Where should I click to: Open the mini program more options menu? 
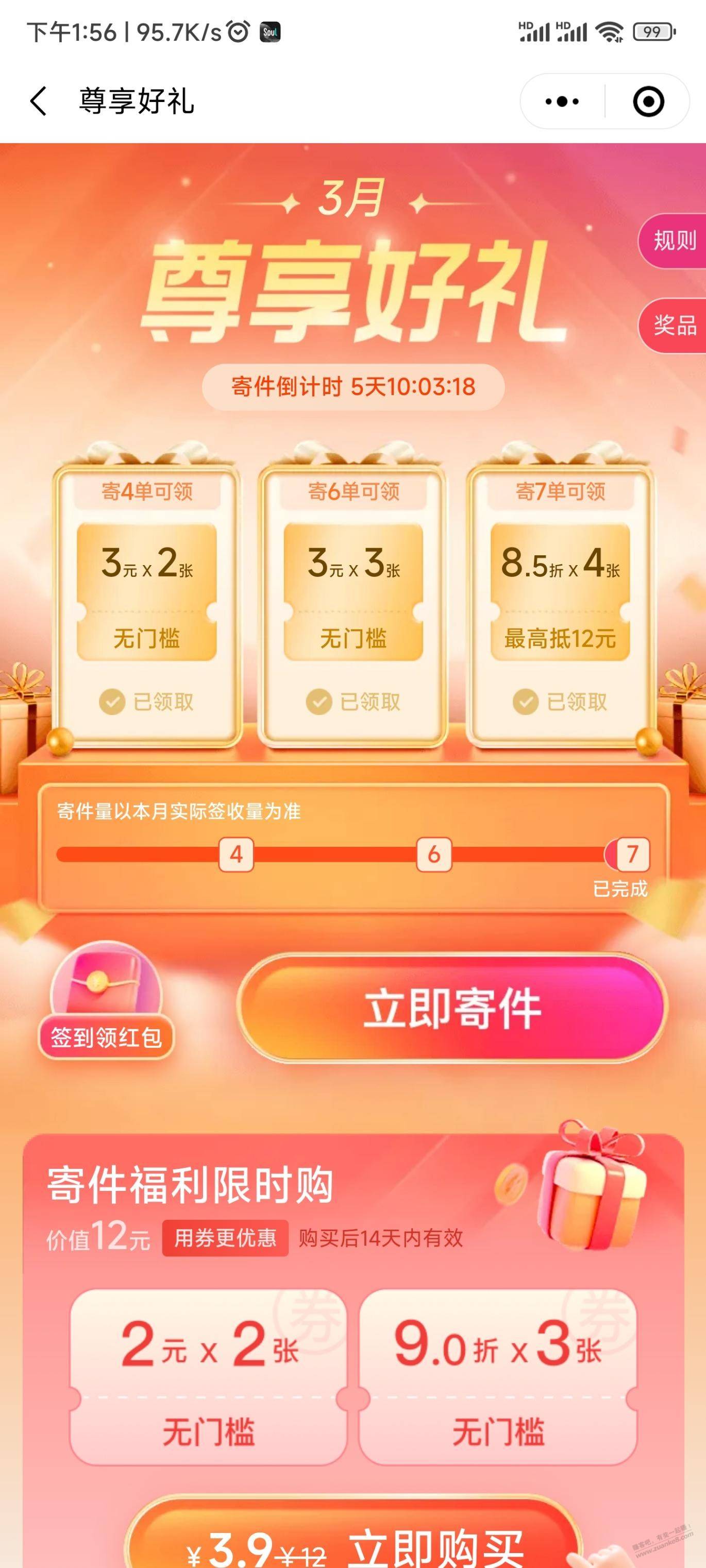pyautogui.click(x=562, y=101)
